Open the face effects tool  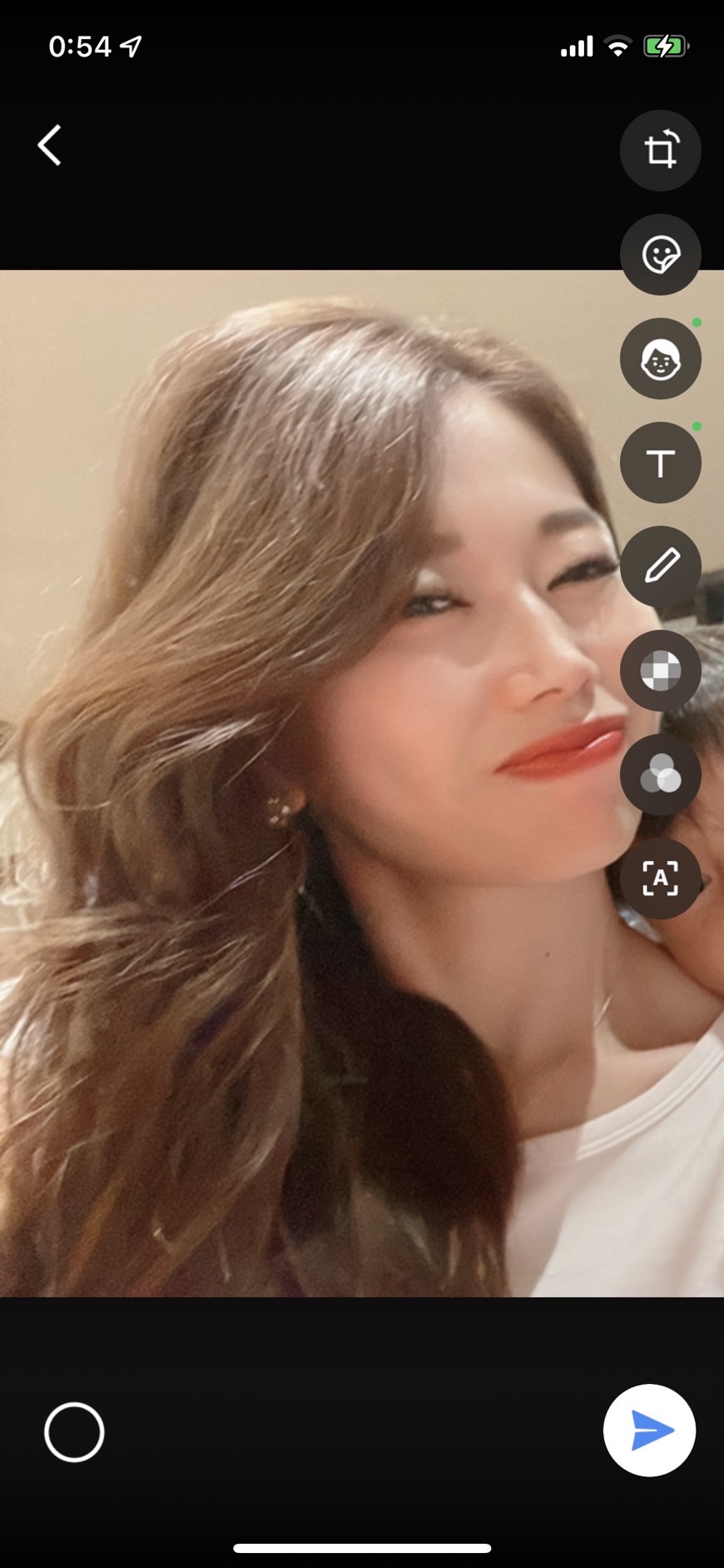tap(660, 359)
